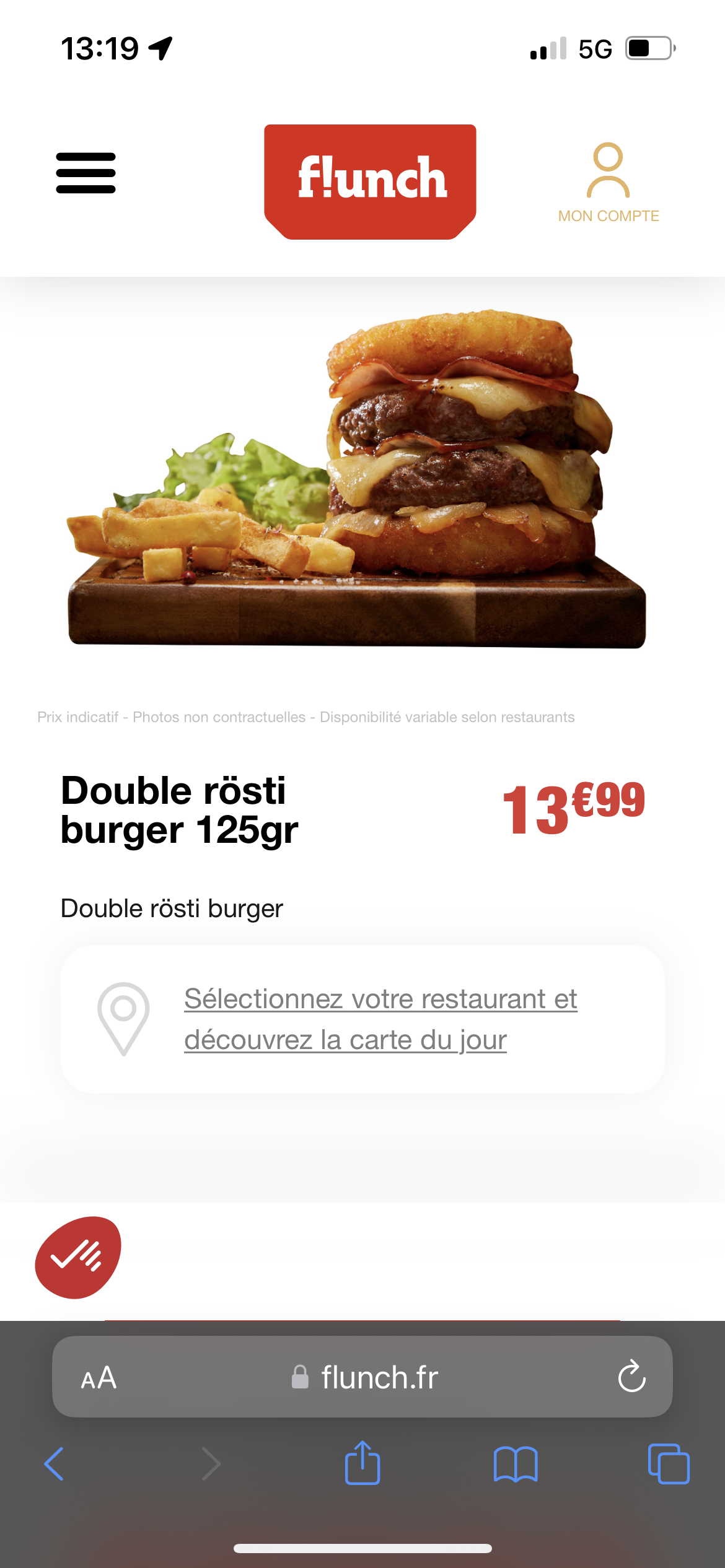Go back to the previous page
This screenshot has width=725, height=1568.
tap(55, 1464)
